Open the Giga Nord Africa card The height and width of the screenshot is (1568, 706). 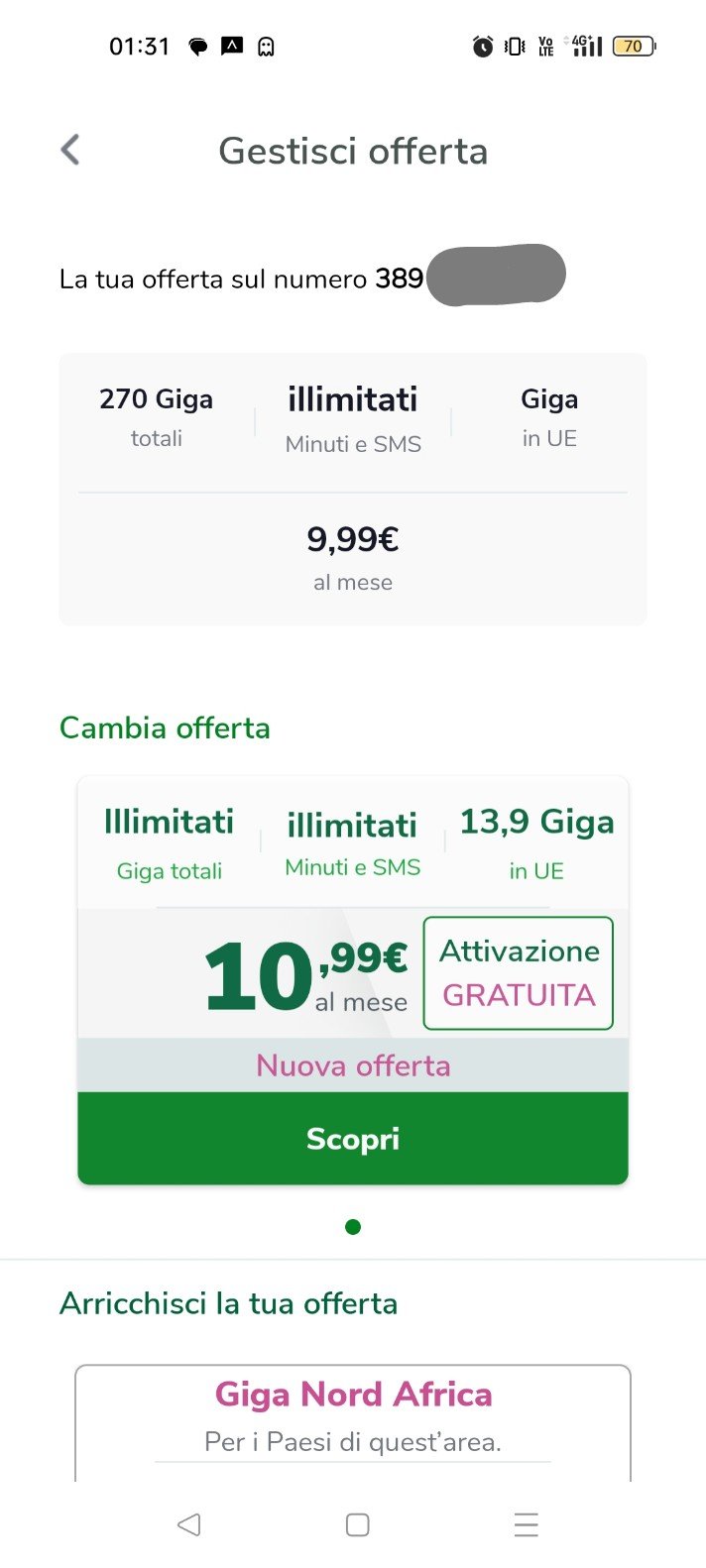[x=353, y=1417]
